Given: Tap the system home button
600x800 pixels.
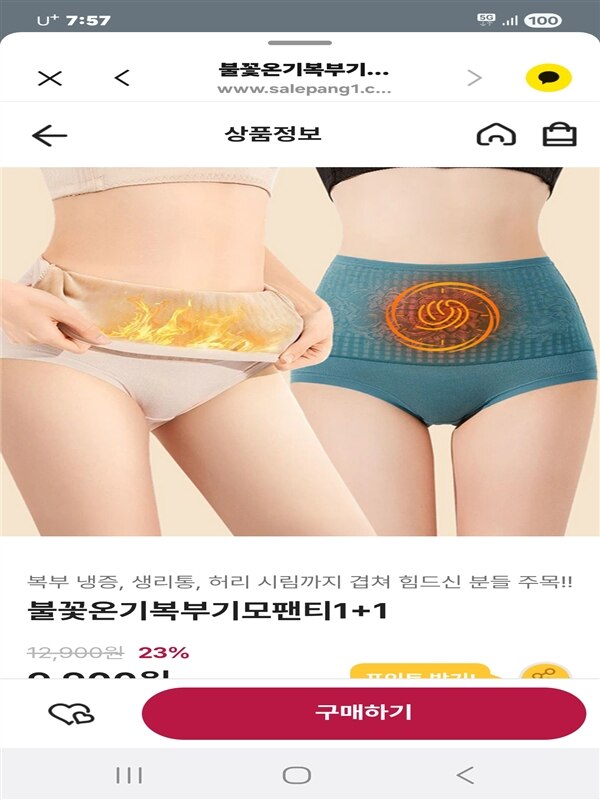Looking at the screenshot, I should tap(297, 774).
